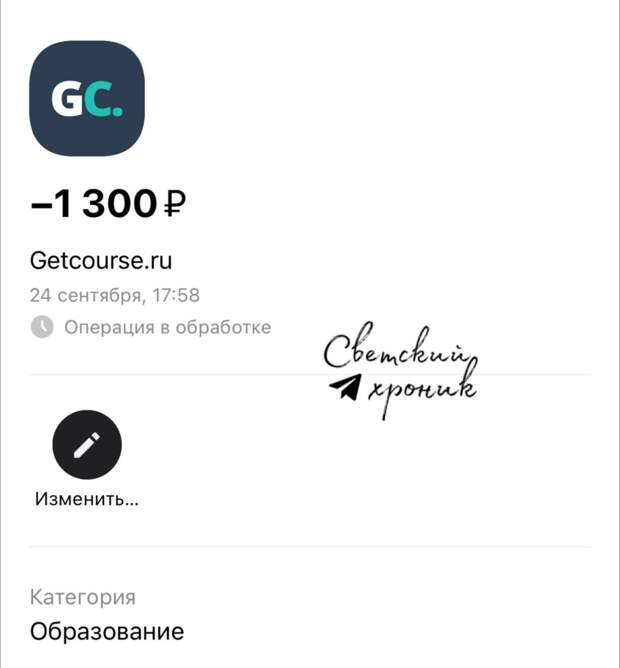Tap the Изменить pencil button
Viewport: 620px width, 668px height.
[86, 444]
